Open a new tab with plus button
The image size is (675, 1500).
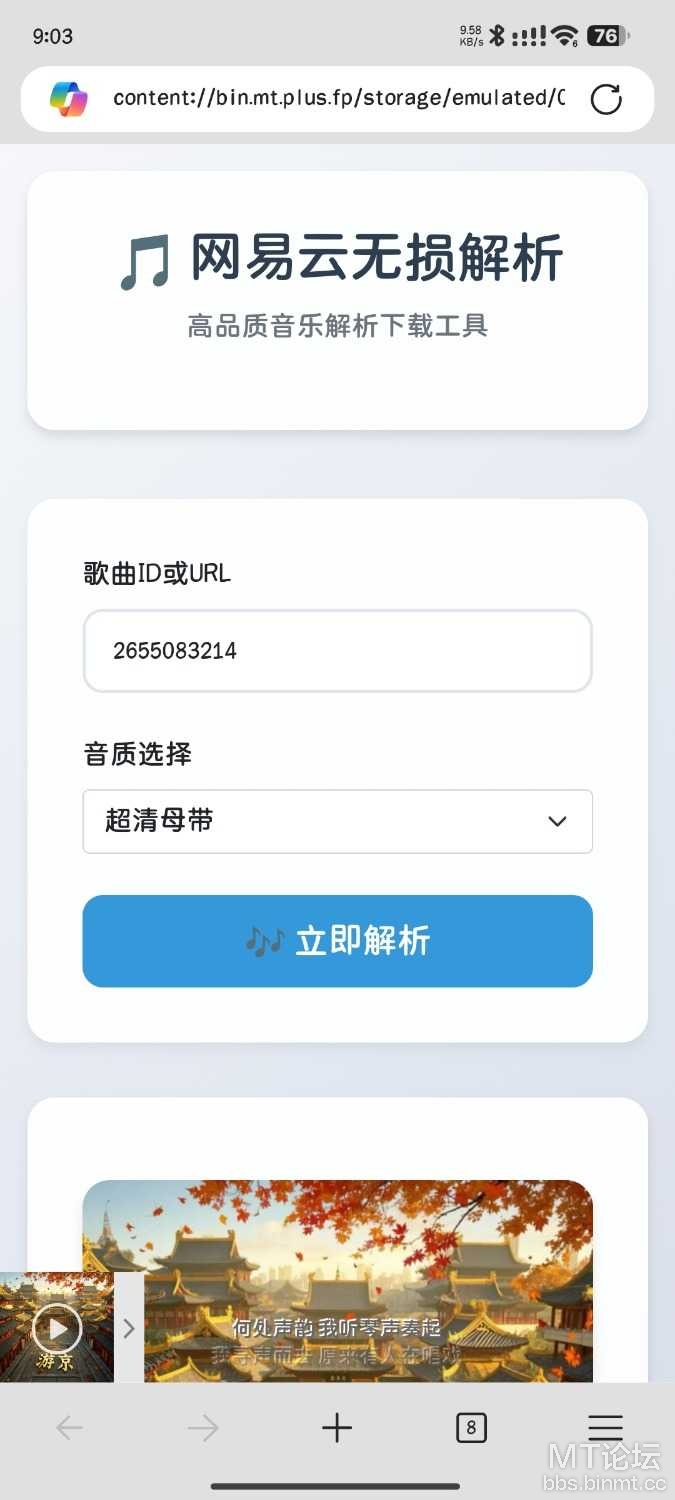click(337, 1428)
